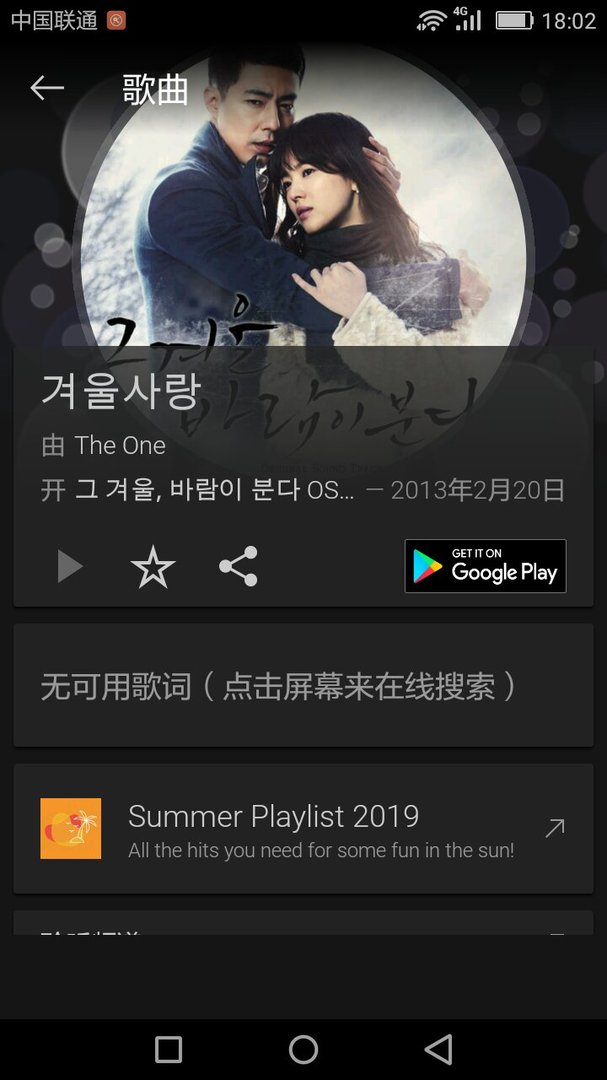Go to the system home screen
Image resolution: width=607 pixels, height=1080 pixels.
303,1049
